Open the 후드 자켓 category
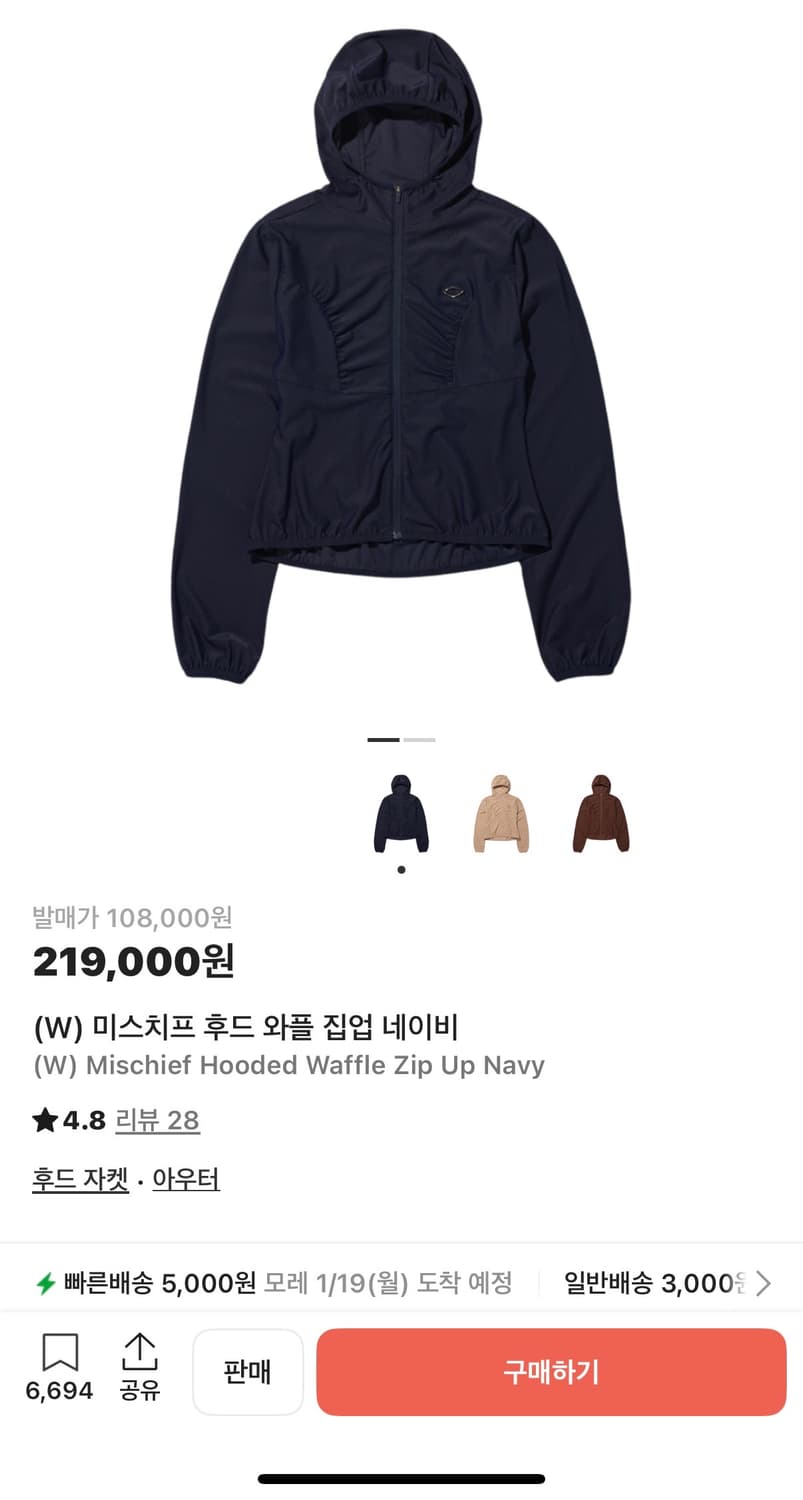803x1500 pixels. click(x=80, y=1179)
